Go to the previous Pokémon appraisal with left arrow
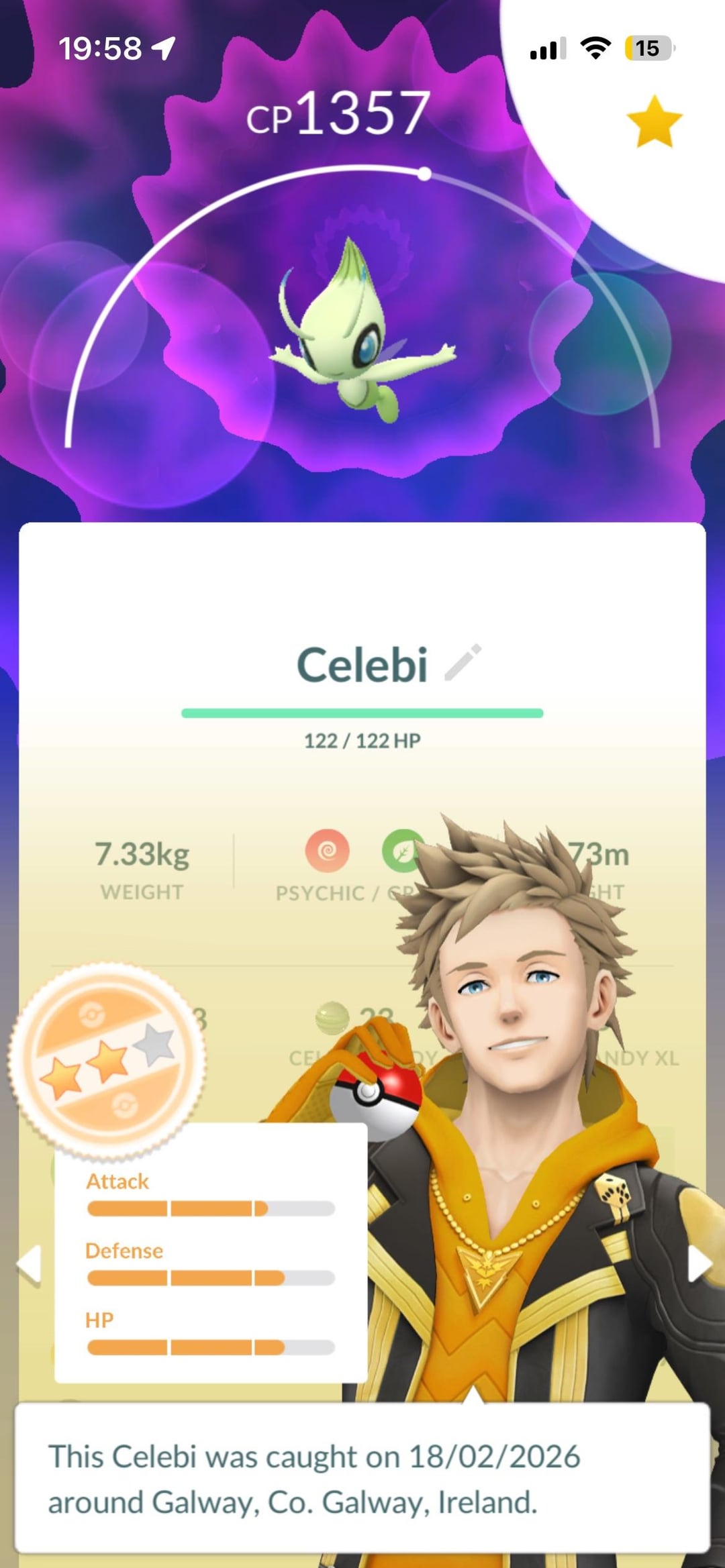 click(x=30, y=1265)
